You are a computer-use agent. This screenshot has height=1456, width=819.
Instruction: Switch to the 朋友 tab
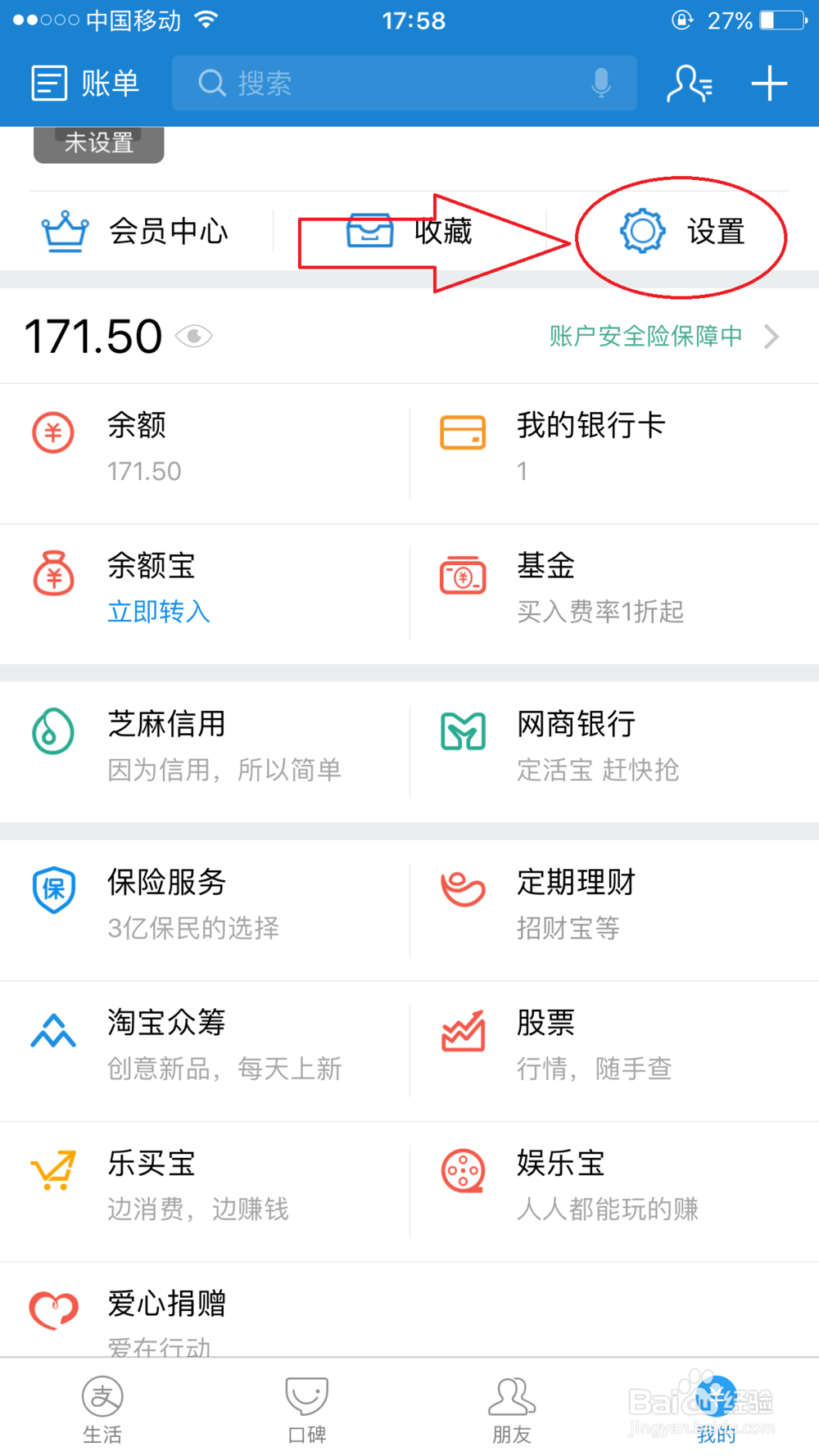(512, 1409)
